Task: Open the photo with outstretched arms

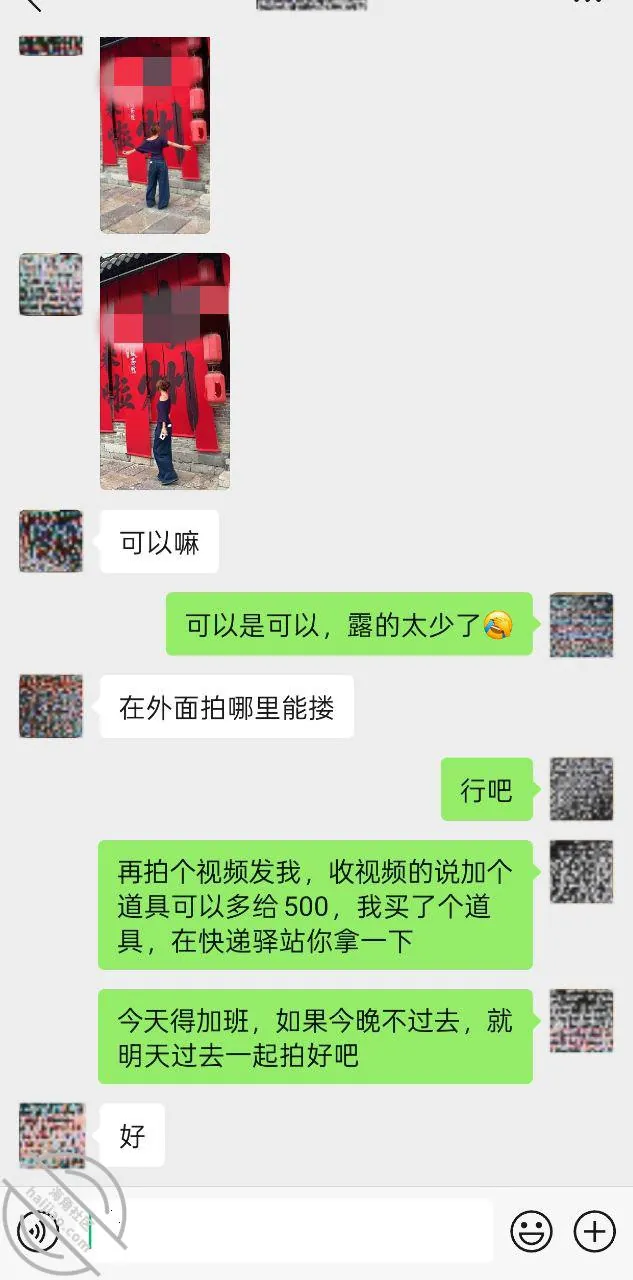Action: coord(155,134)
